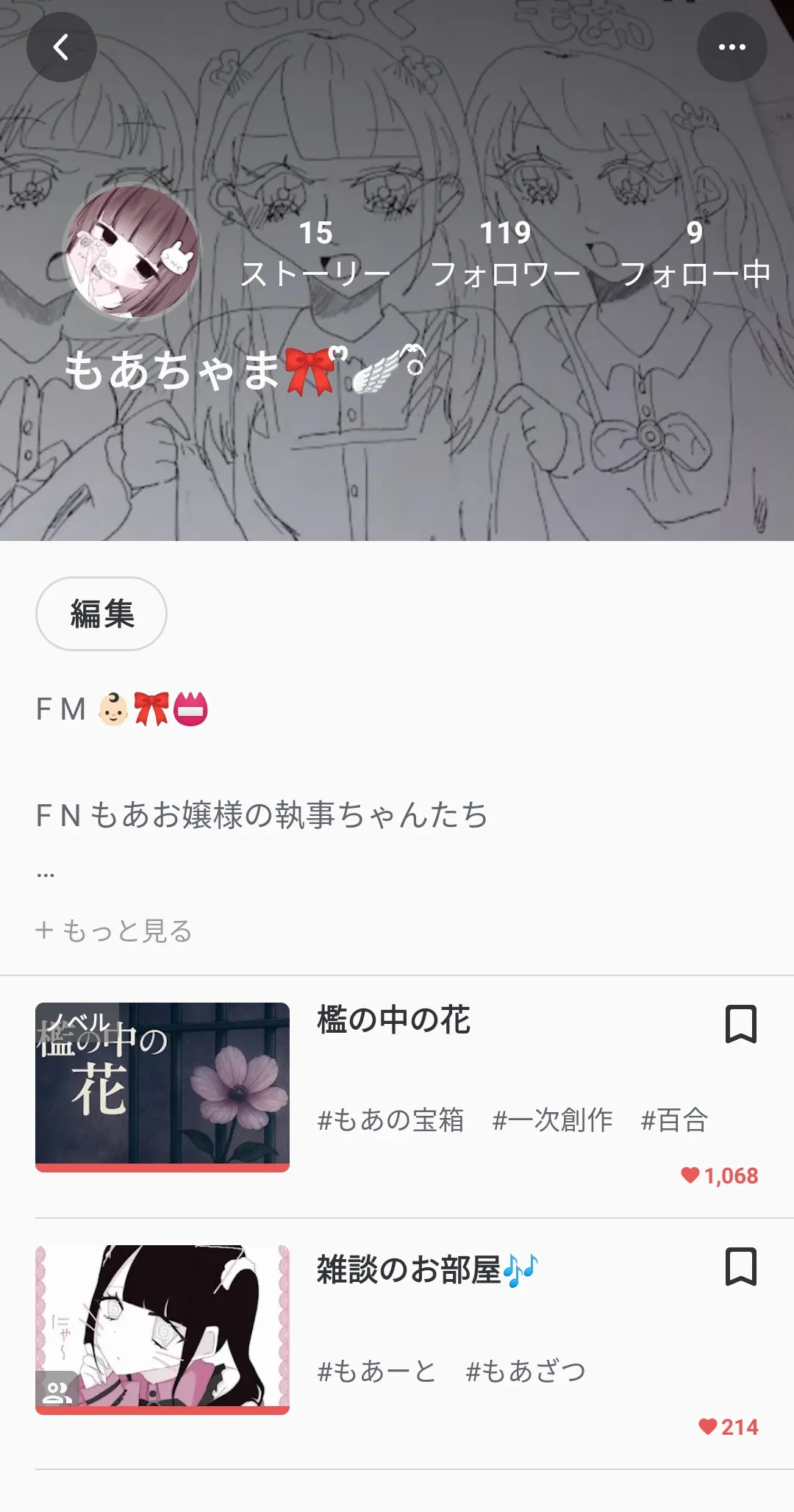Bookmark the story 雑談のお部屋
The height and width of the screenshot is (1512, 794).
[x=740, y=1266]
